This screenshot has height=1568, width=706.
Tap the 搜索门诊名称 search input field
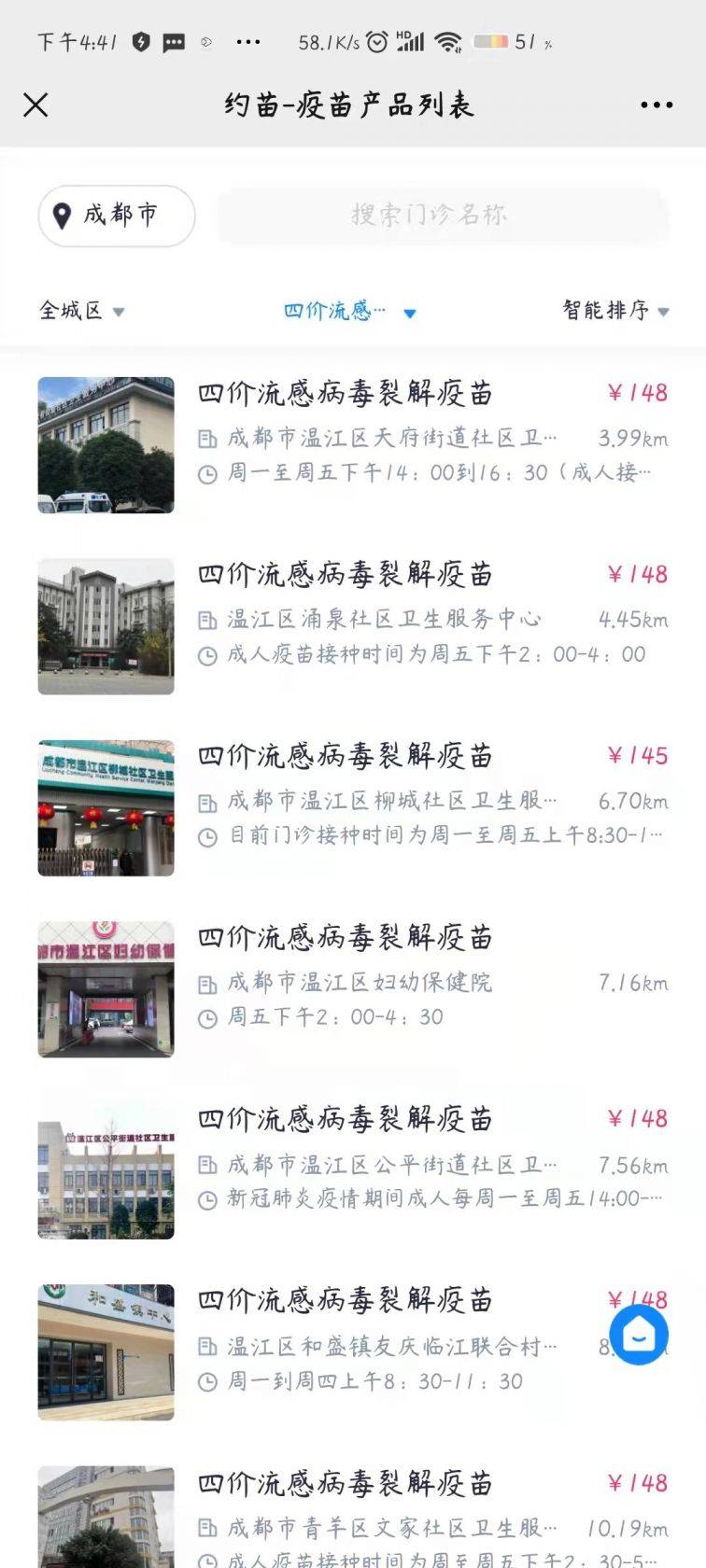pos(441,214)
